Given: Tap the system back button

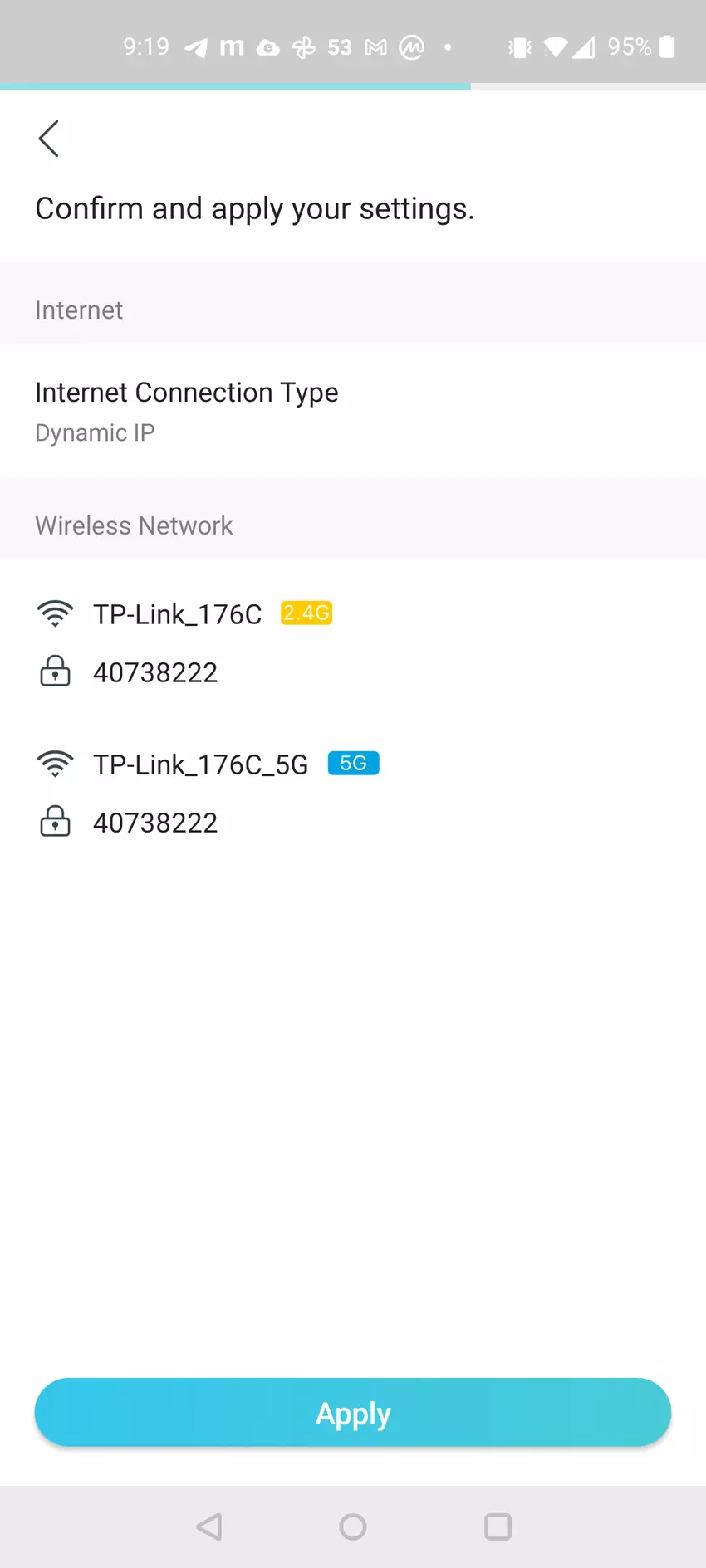Looking at the screenshot, I should (x=209, y=1526).
